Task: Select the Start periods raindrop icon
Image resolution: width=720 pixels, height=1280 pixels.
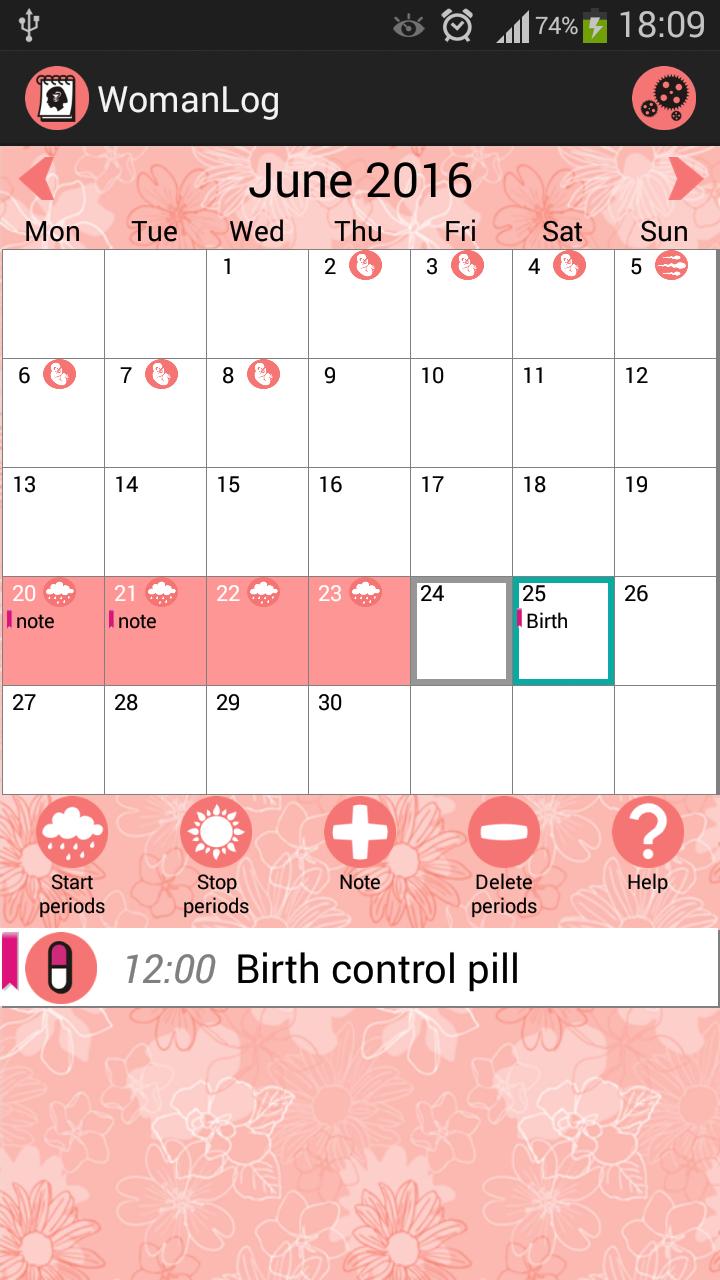Action: tap(72, 833)
